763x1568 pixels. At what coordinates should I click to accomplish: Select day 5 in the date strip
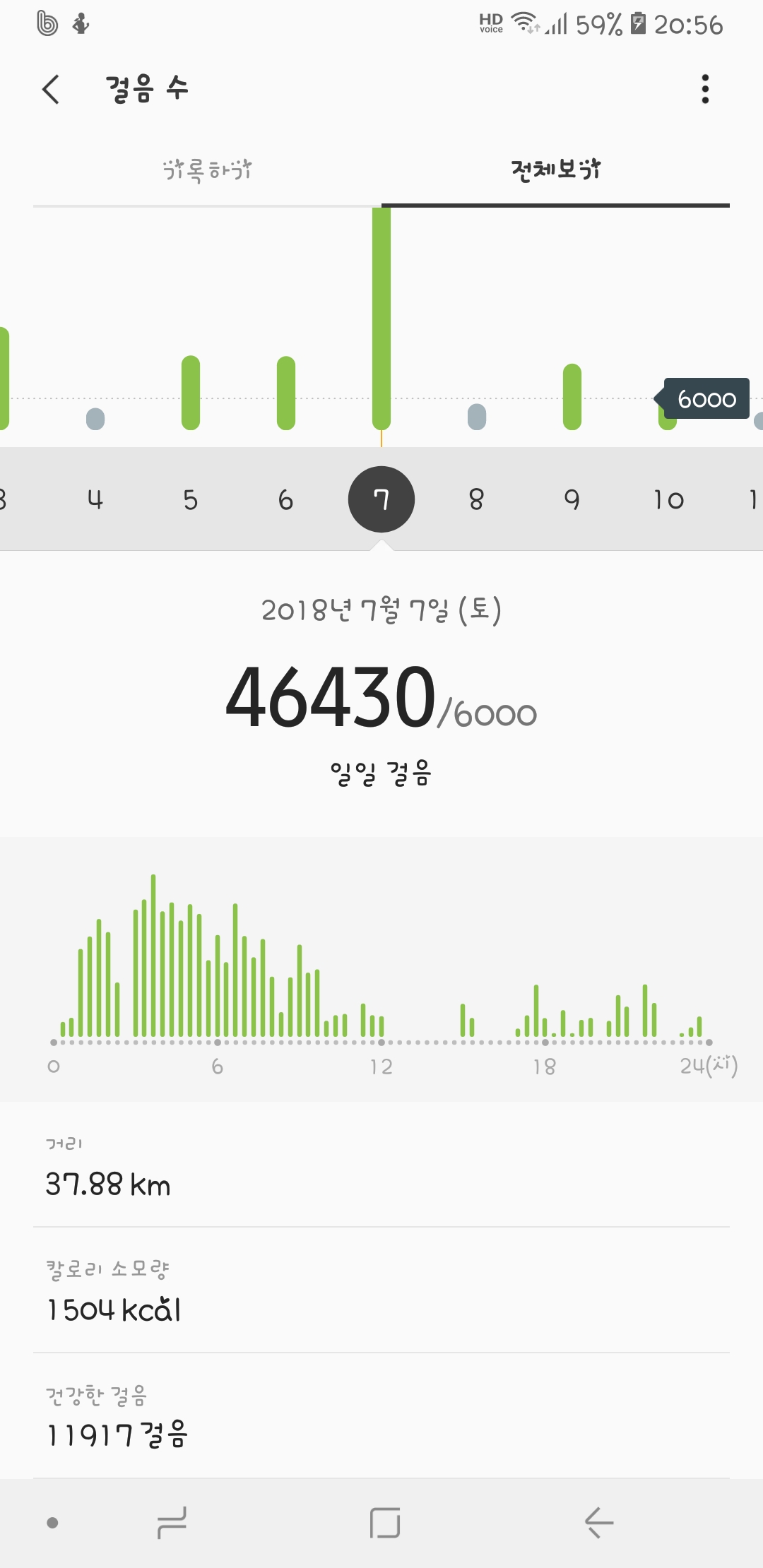191,500
